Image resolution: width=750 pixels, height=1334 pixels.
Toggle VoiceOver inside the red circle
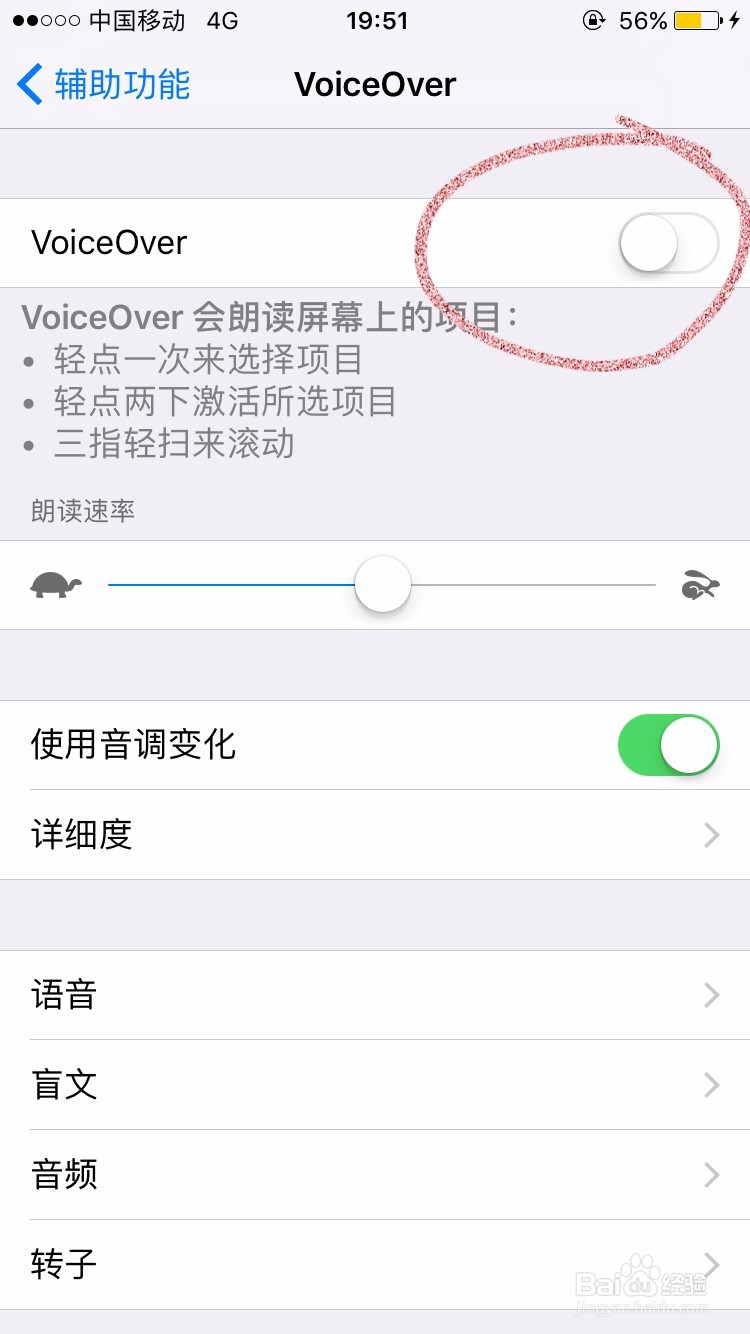668,242
